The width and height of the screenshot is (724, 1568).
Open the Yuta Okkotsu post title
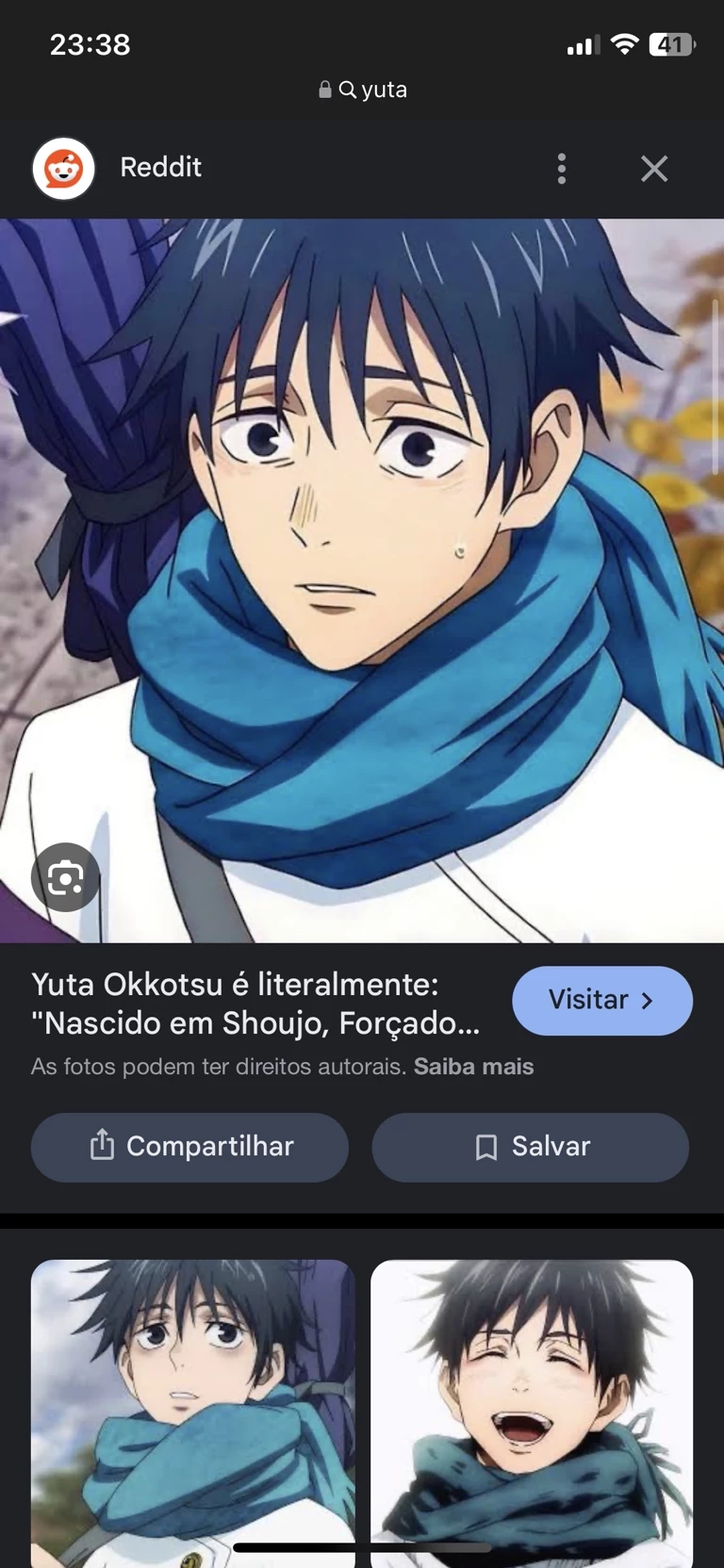click(256, 1004)
